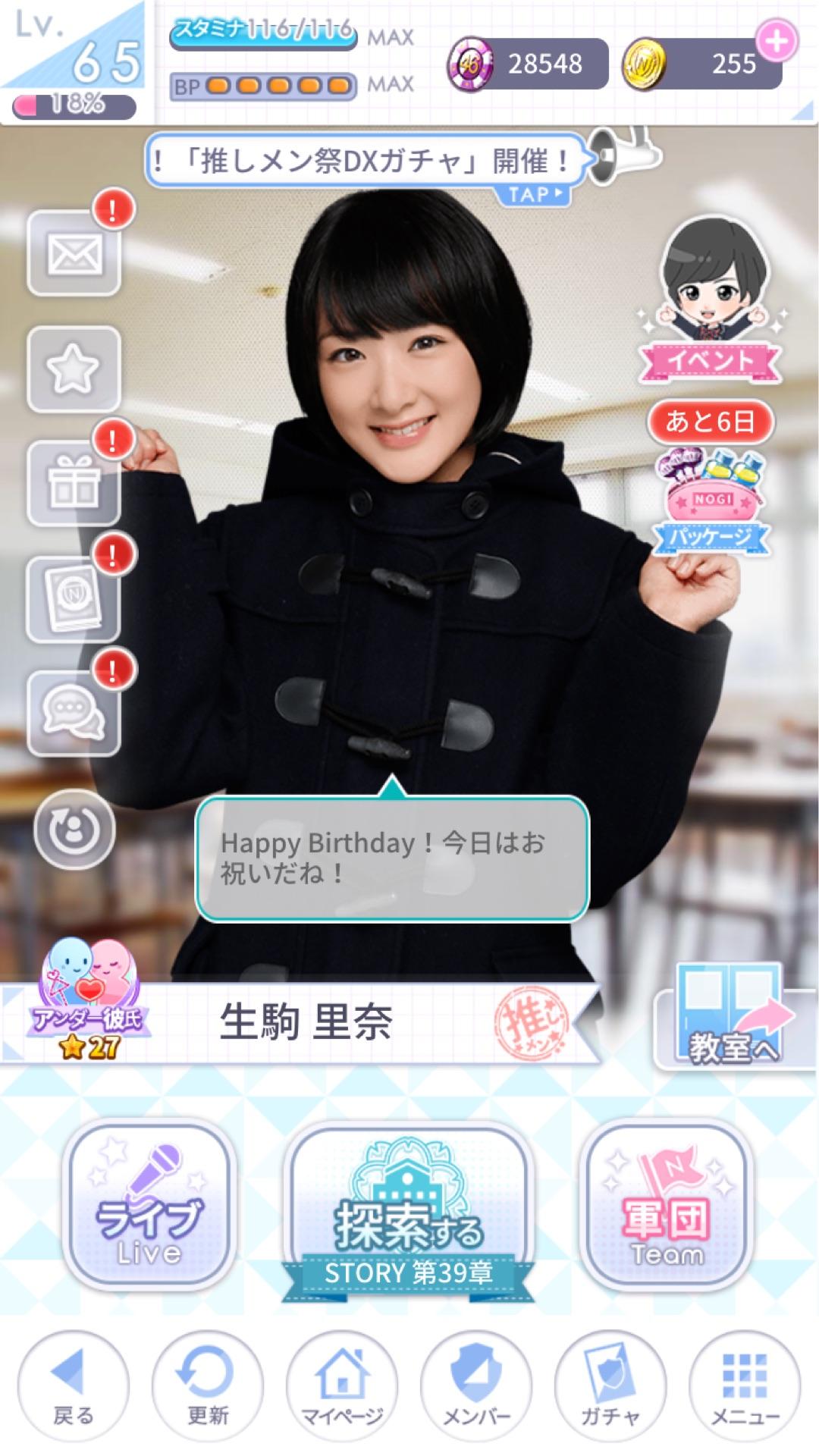Open the chat bubbles icon
This screenshot has height=1456, width=819.
[x=74, y=714]
